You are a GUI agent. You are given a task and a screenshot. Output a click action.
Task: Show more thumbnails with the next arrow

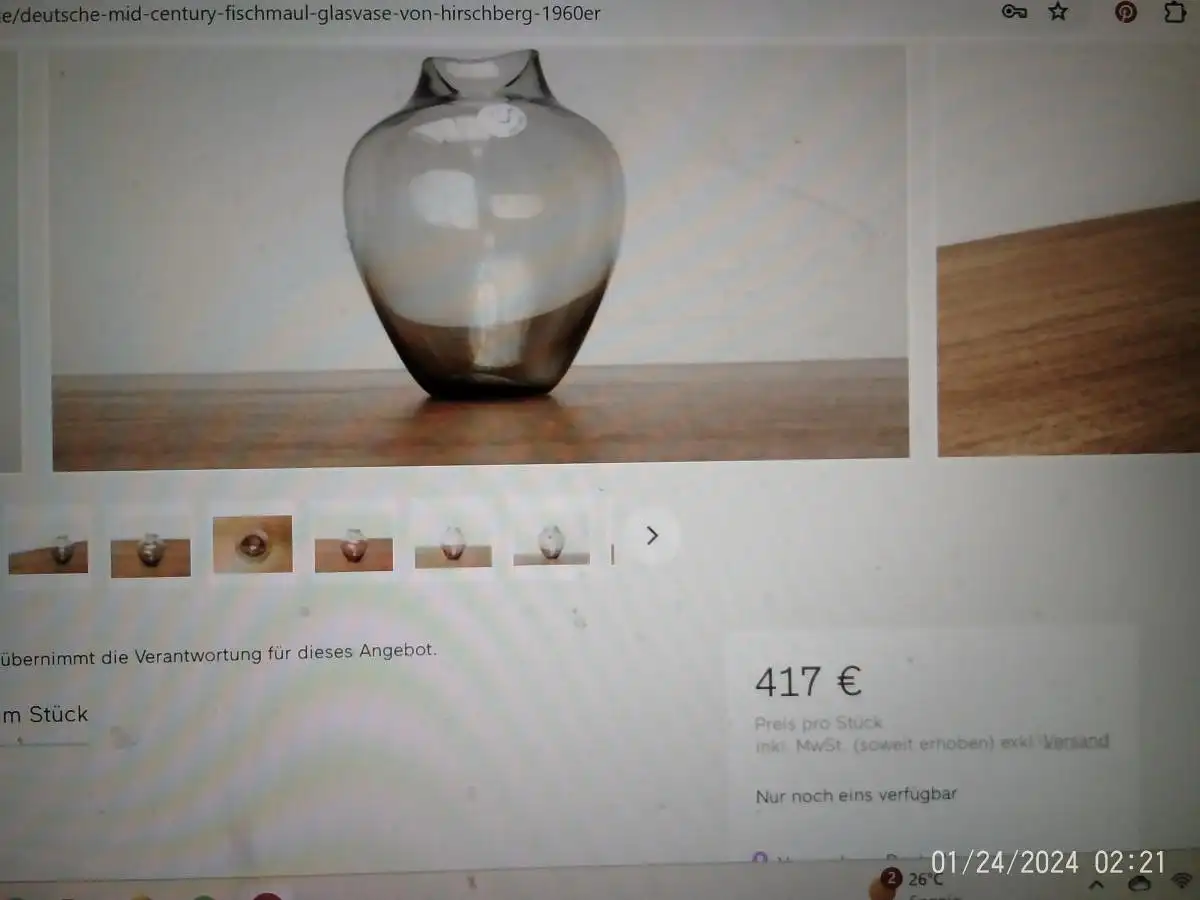652,536
